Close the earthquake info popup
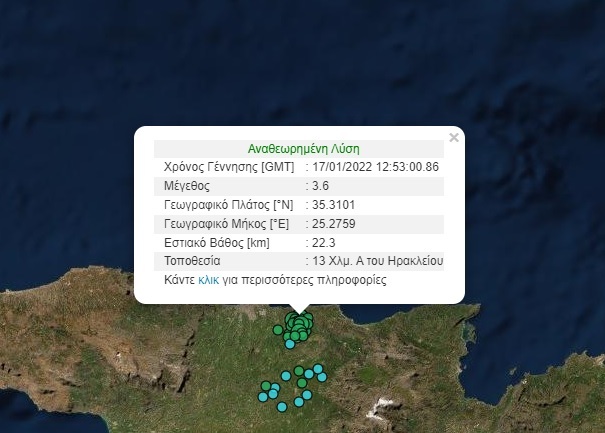605x433 pixels. tap(454, 138)
